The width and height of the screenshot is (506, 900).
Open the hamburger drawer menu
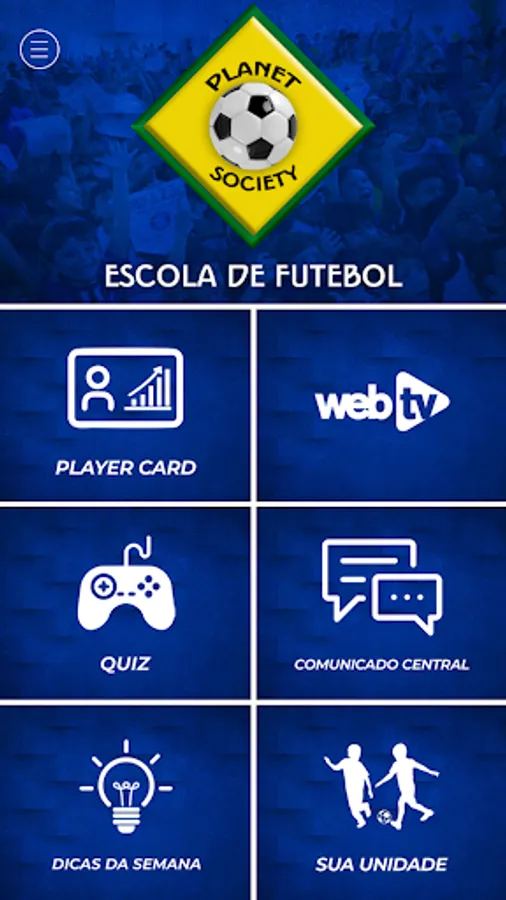[x=40, y=49]
